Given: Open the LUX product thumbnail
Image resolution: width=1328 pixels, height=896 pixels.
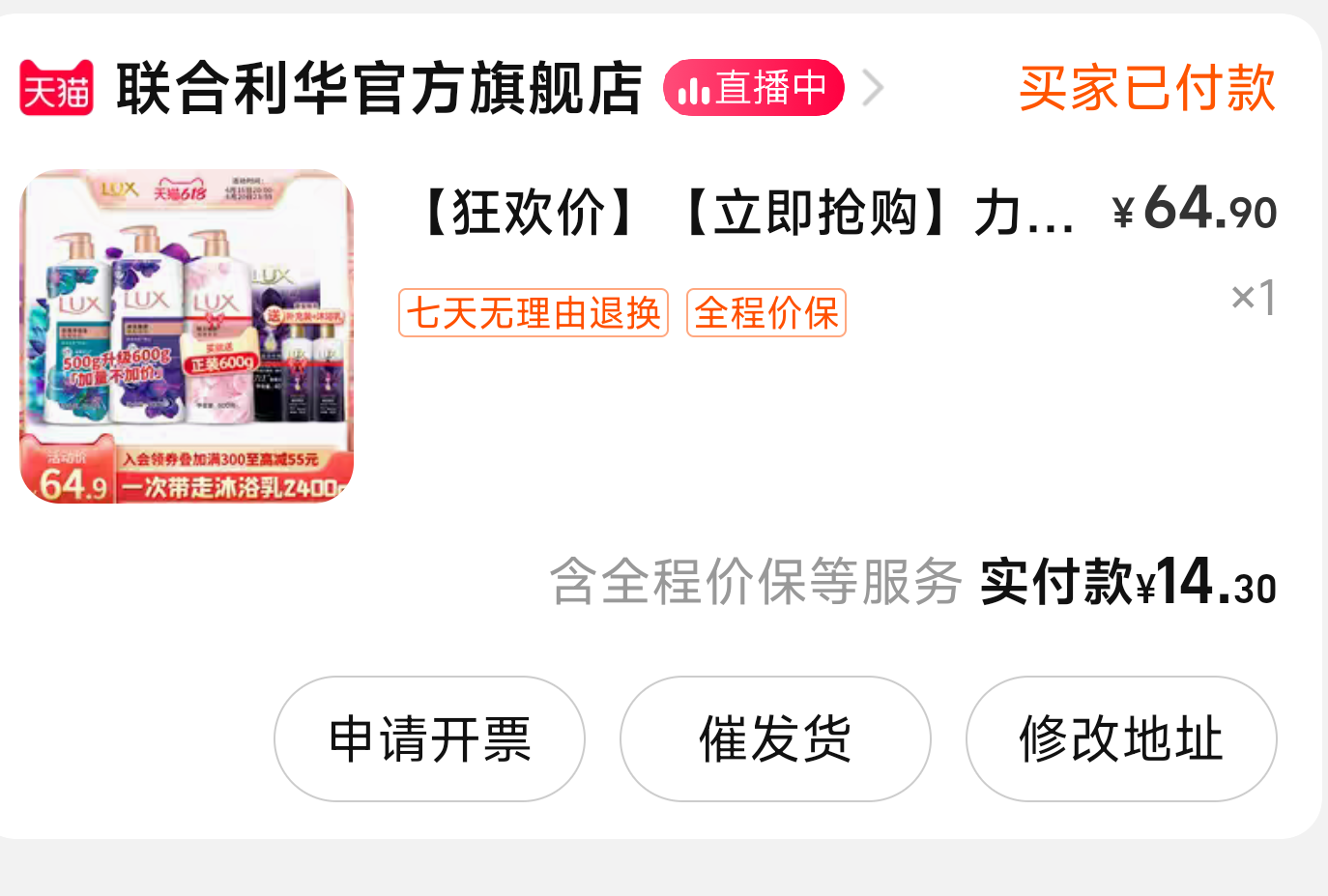Looking at the screenshot, I should (x=187, y=336).
